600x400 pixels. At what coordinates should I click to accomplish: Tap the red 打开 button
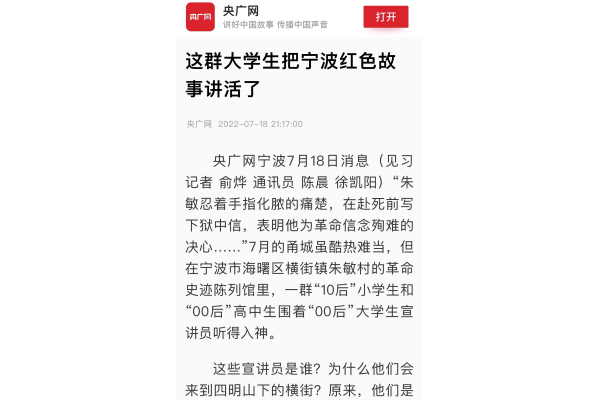pos(385,17)
